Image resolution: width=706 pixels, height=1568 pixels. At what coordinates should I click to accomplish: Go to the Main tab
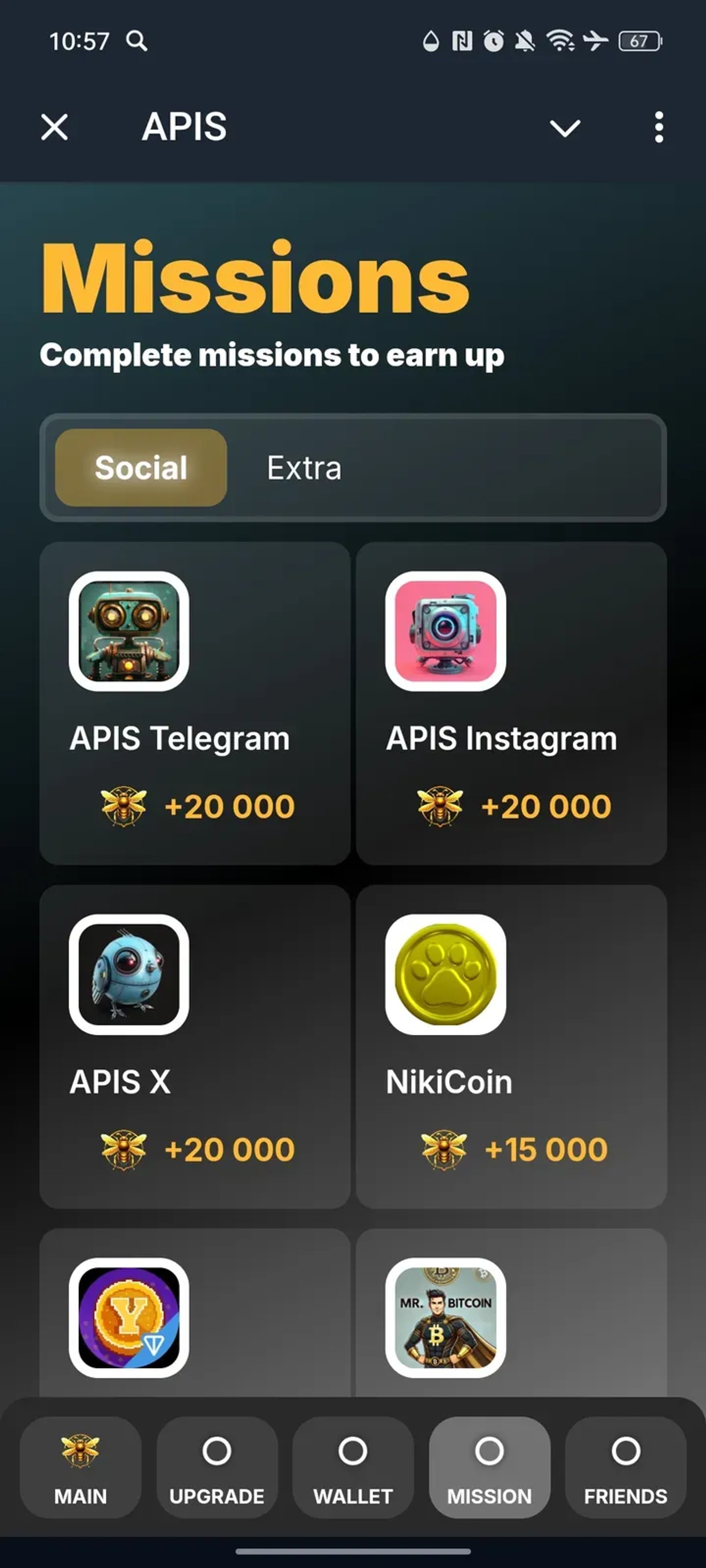(80, 1467)
